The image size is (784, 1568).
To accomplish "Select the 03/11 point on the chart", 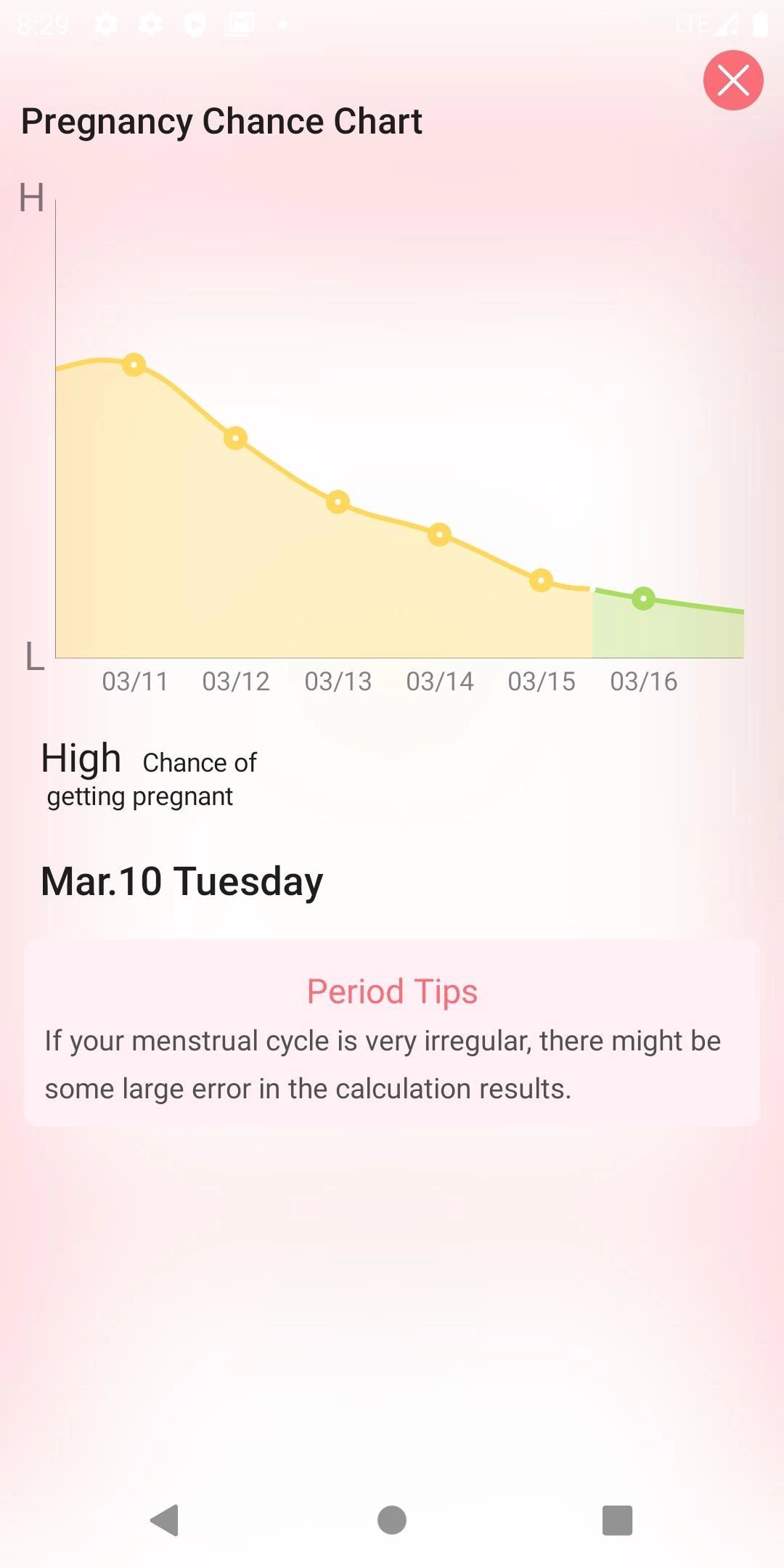I will [134, 364].
